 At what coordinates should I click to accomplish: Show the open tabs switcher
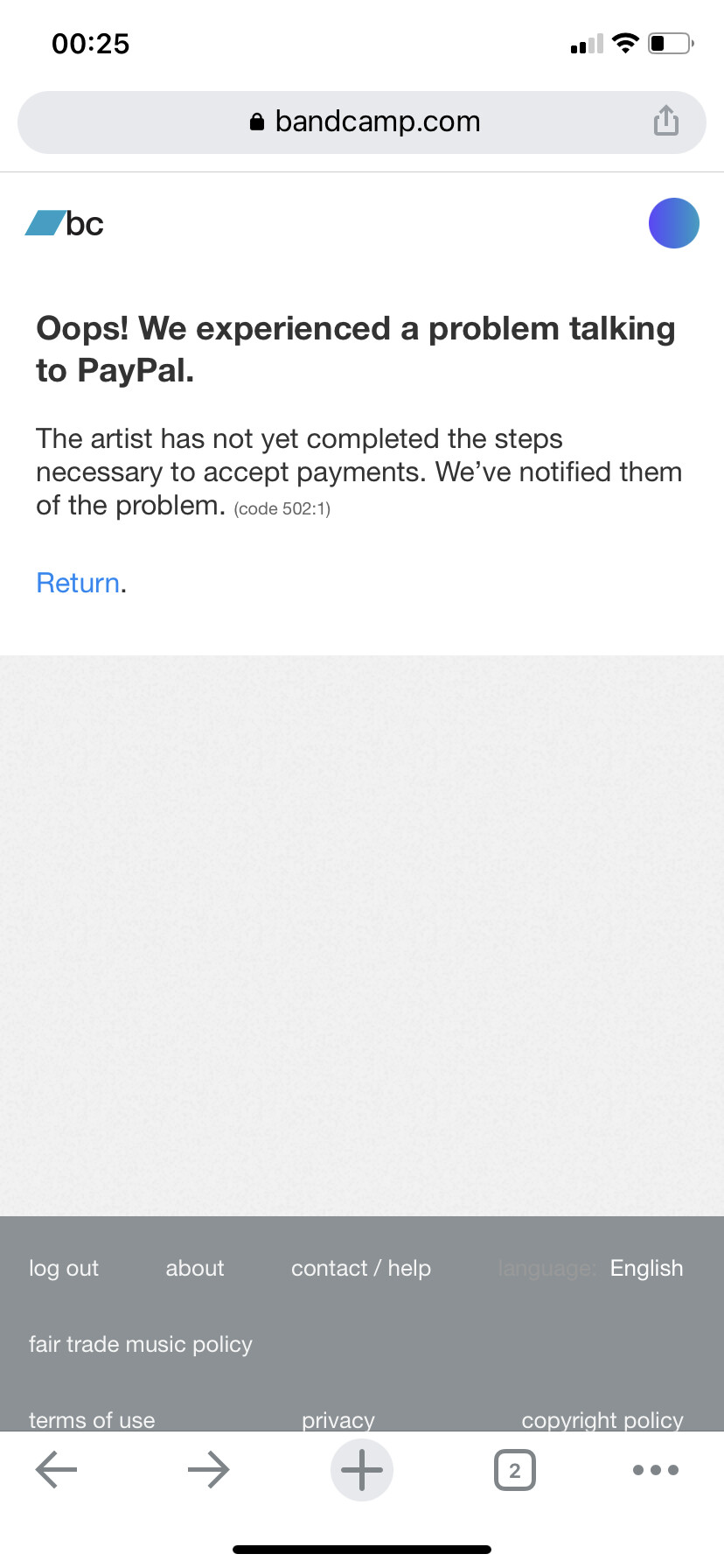(x=514, y=1470)
